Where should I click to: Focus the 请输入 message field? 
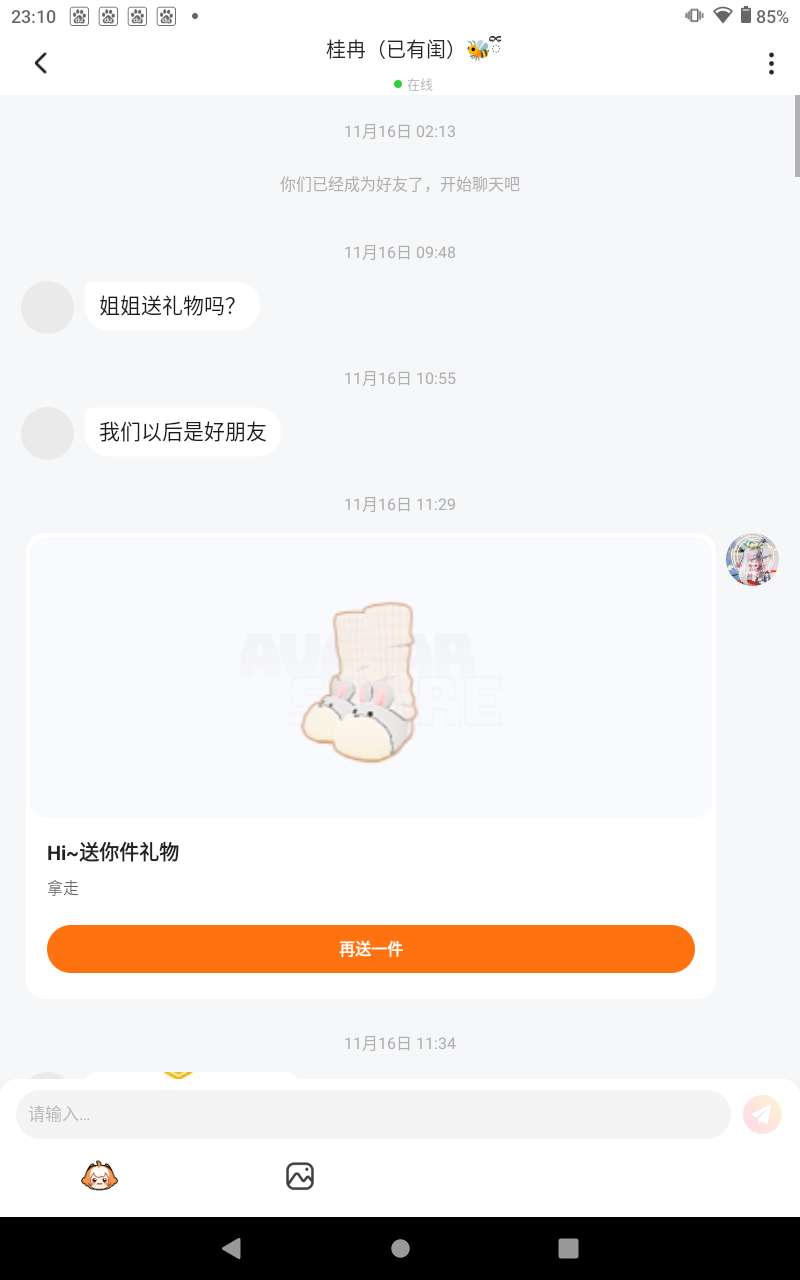coord(373,1114)
